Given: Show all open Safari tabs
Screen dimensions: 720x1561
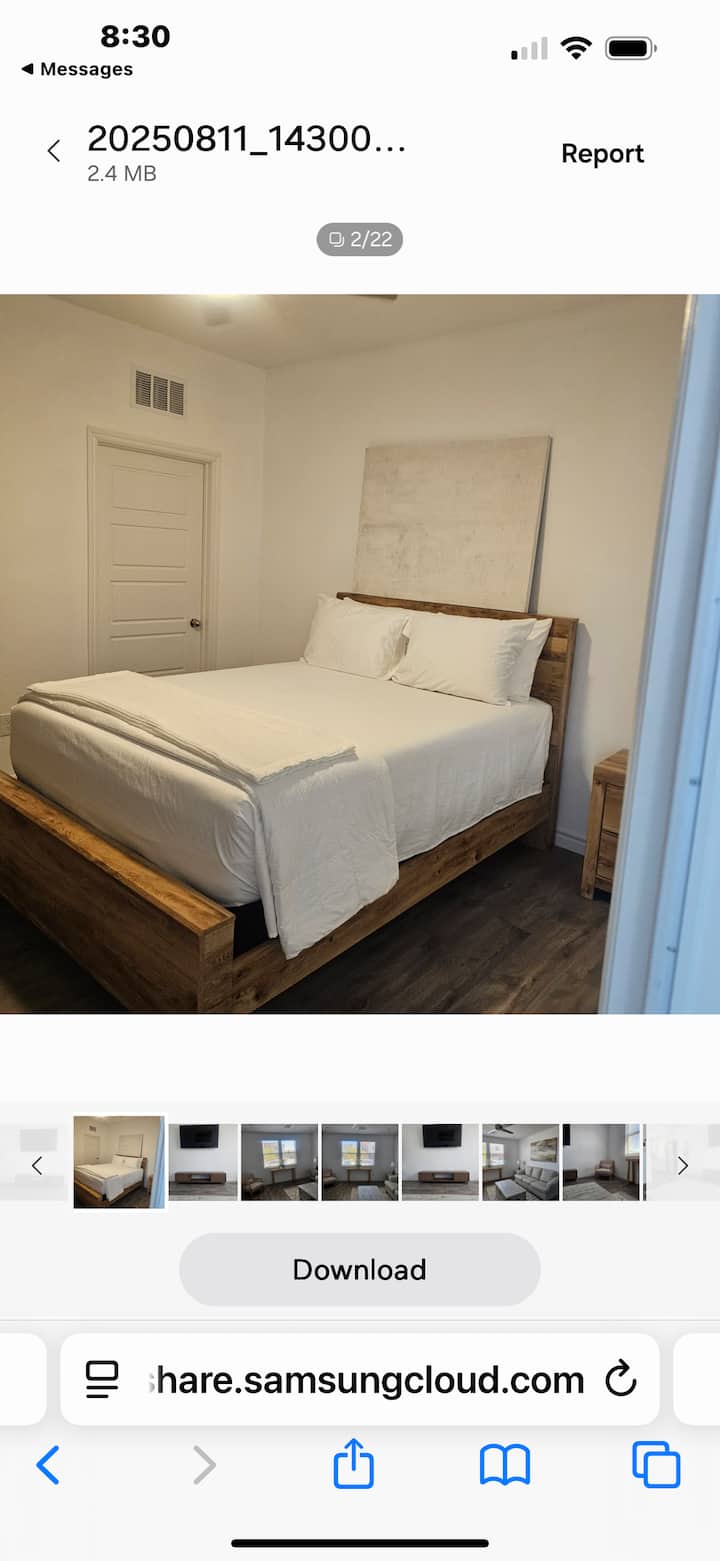Looking at the screenshot, I should (656, 1466).
